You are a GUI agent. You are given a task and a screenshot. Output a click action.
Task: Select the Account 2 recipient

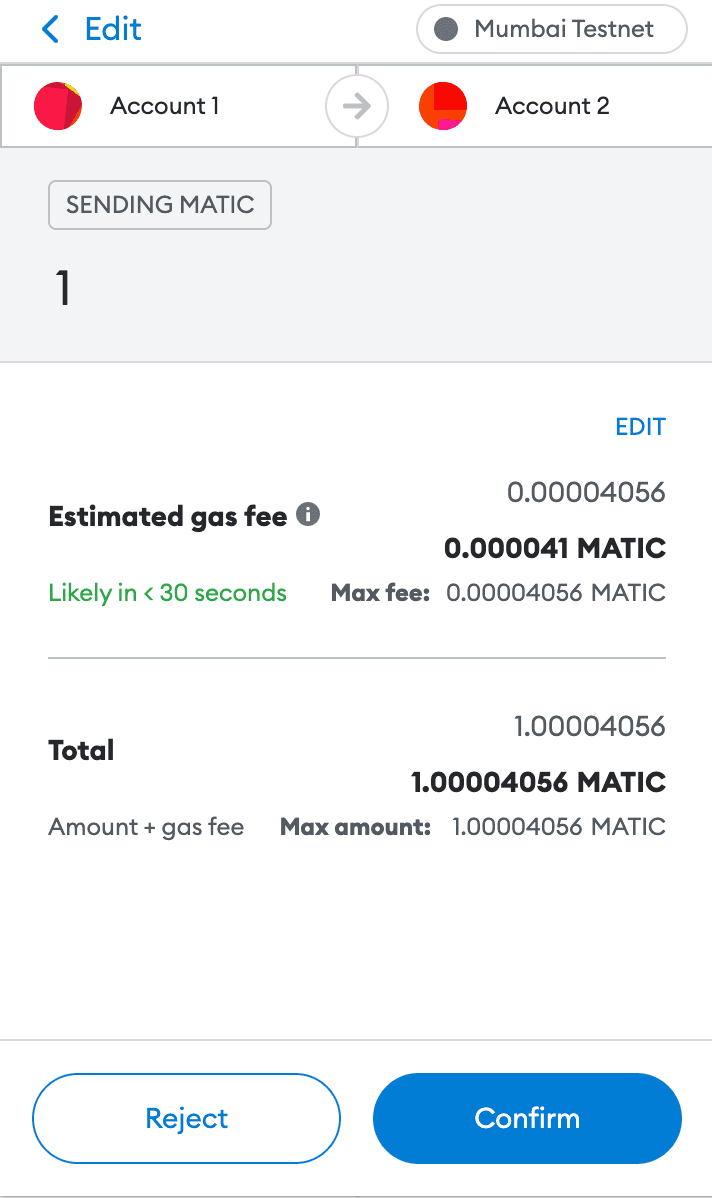click(x=551, y=106)
